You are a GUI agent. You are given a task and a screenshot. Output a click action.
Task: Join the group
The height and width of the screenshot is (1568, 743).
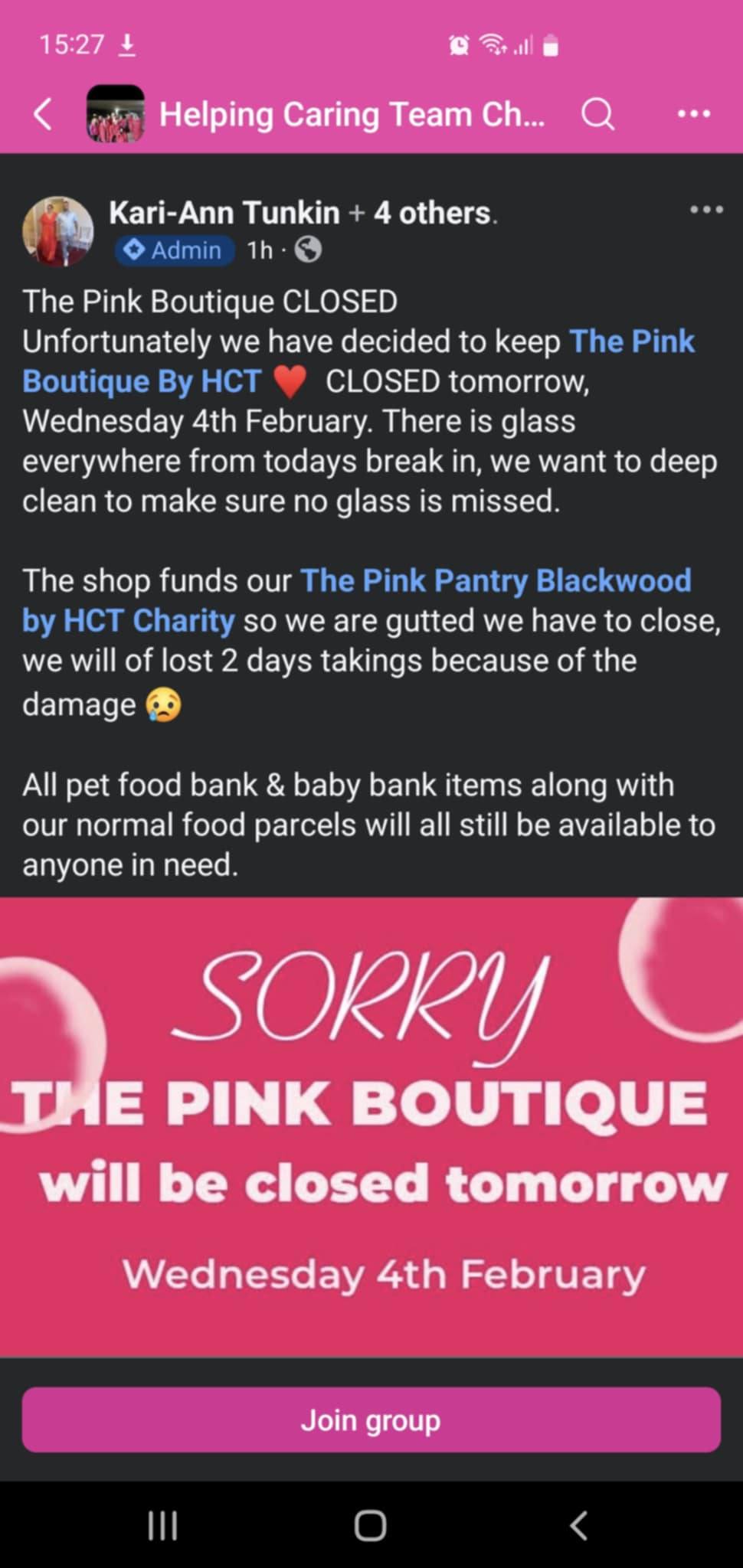pyautogui.click(x=371, y=1420)
